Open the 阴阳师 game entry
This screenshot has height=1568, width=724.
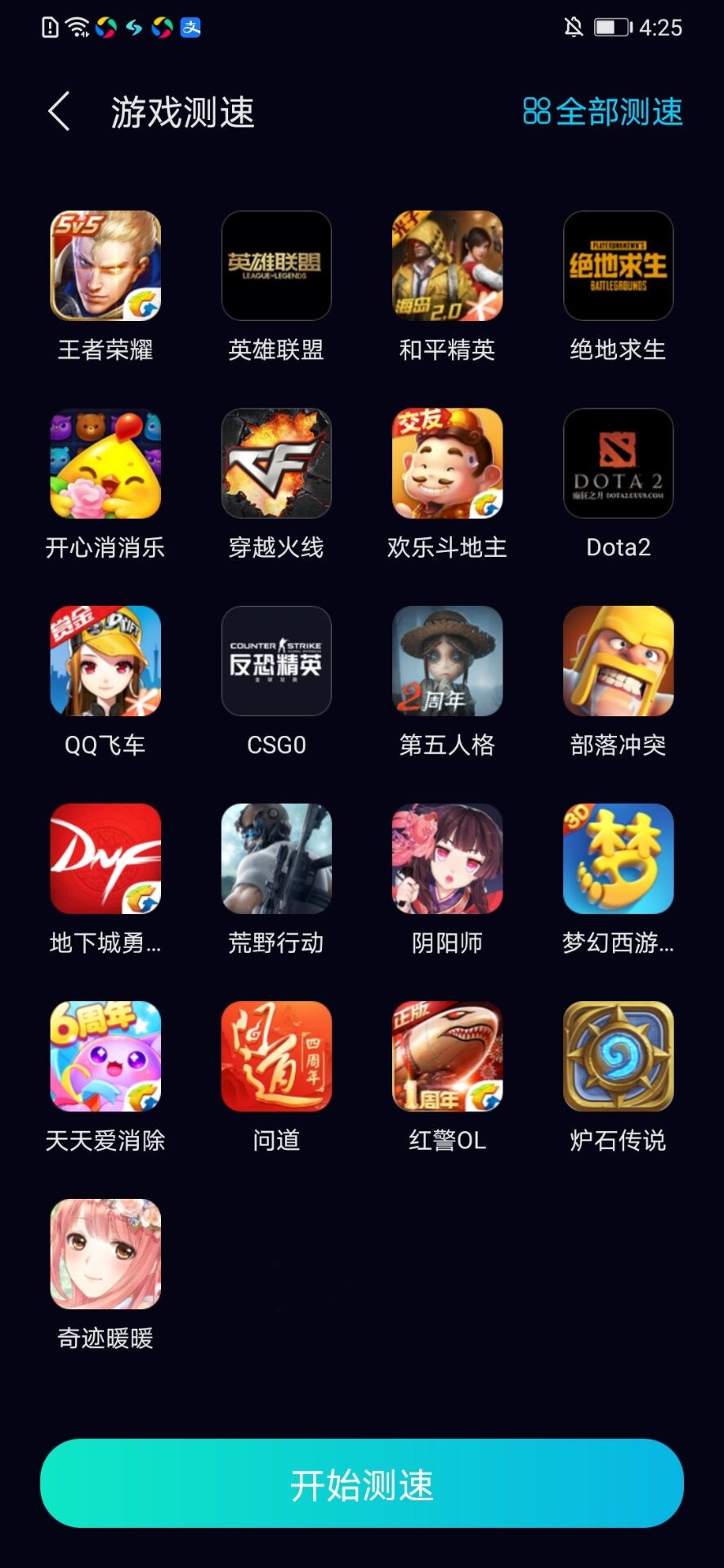coord(447,859)
